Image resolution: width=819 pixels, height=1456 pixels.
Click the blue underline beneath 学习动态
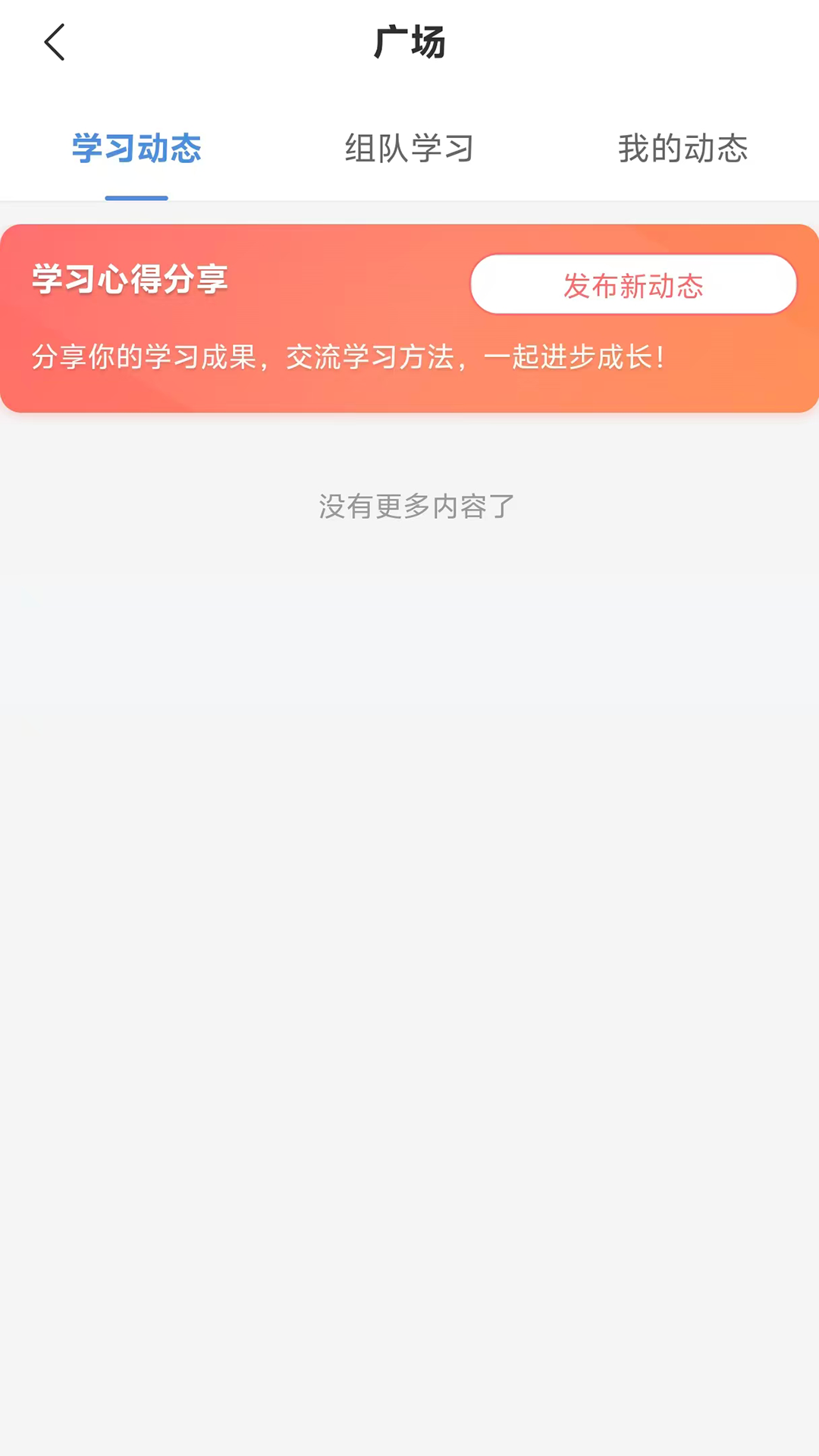pos(136,197)
